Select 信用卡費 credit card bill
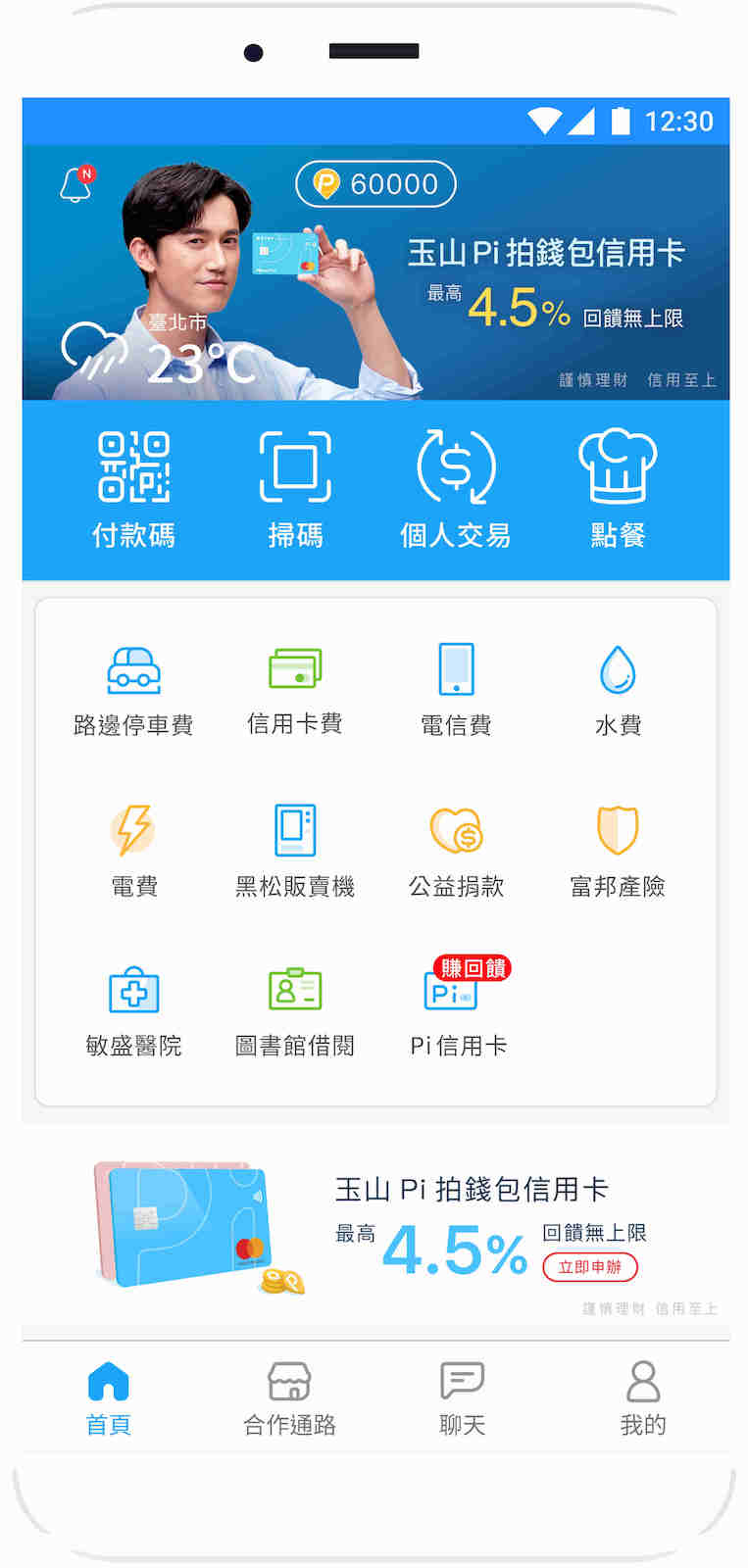Screen dimensions: 748x1568 (295, 691)
